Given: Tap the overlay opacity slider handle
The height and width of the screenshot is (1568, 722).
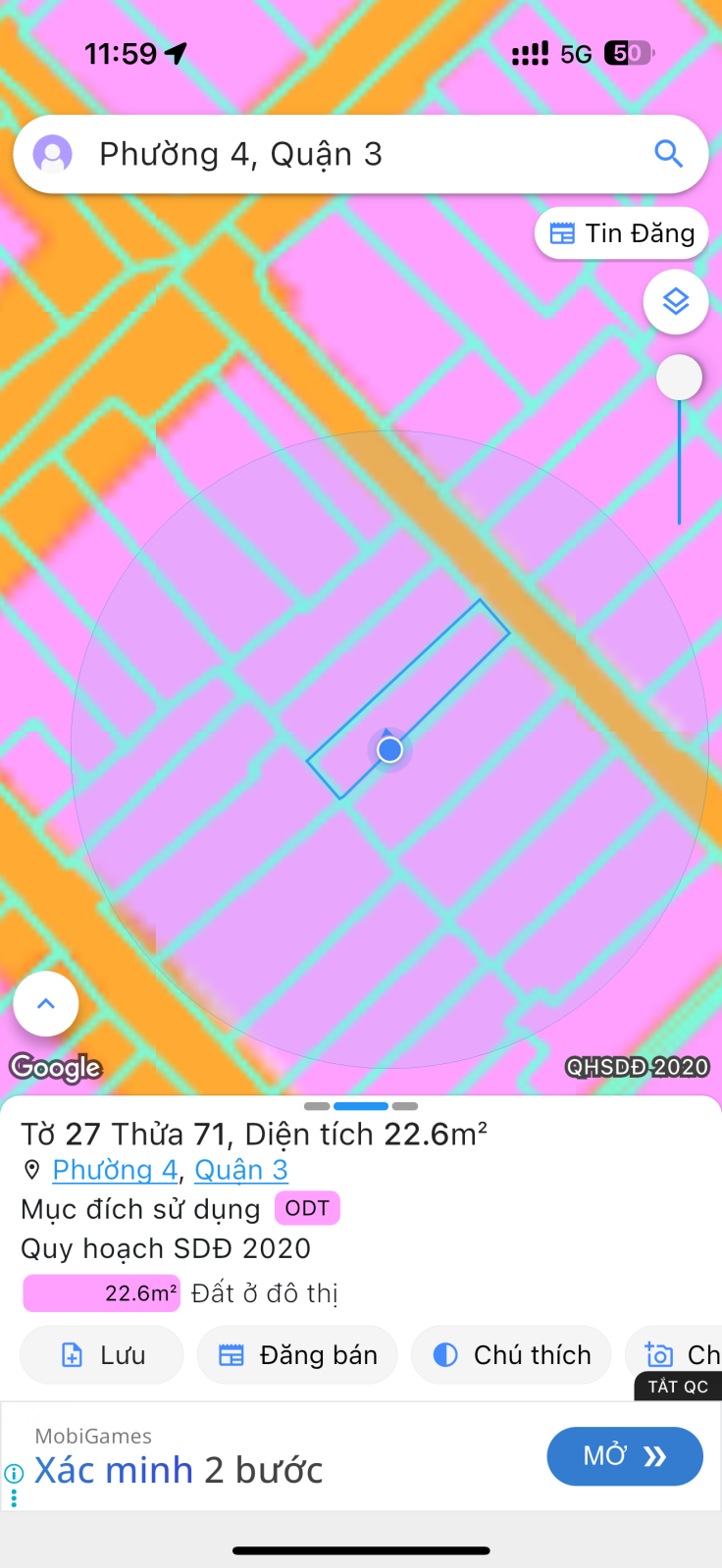Looking at the screenshot, I should pos(679,378).
